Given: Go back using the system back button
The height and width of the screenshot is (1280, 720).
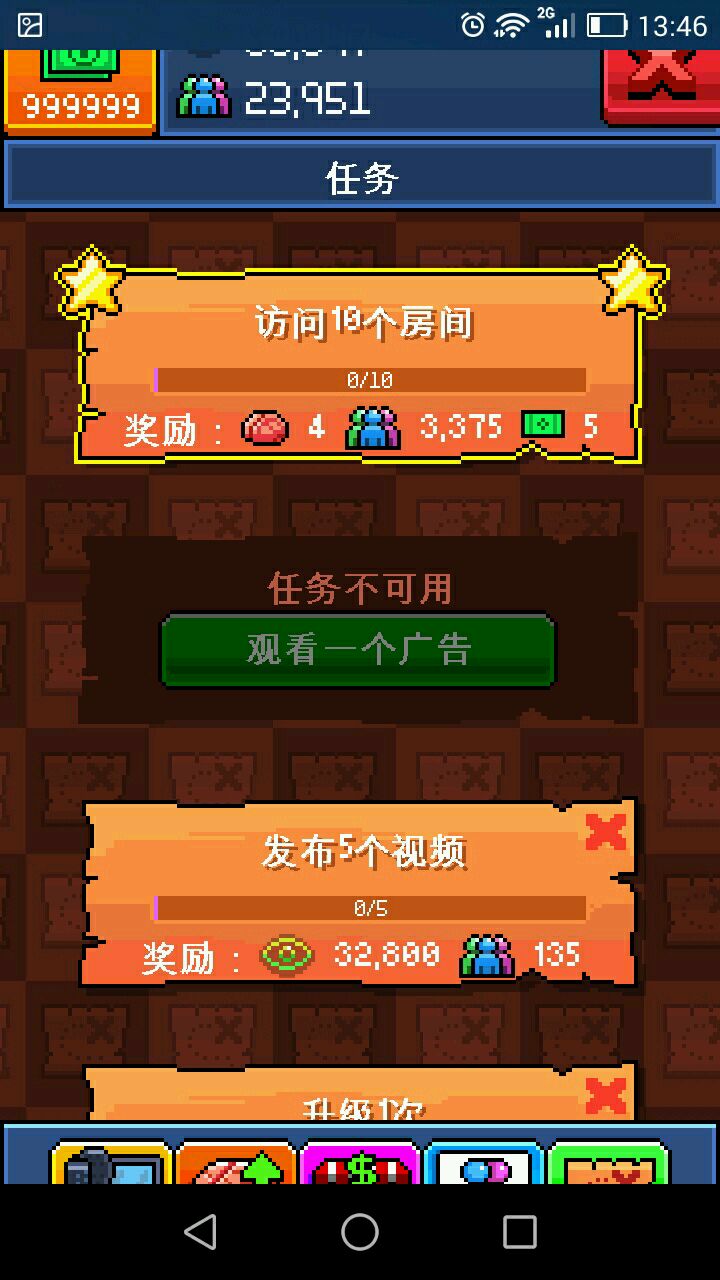Looking at the screenshot, I should pyautogui.click(x=201, y=1232).
